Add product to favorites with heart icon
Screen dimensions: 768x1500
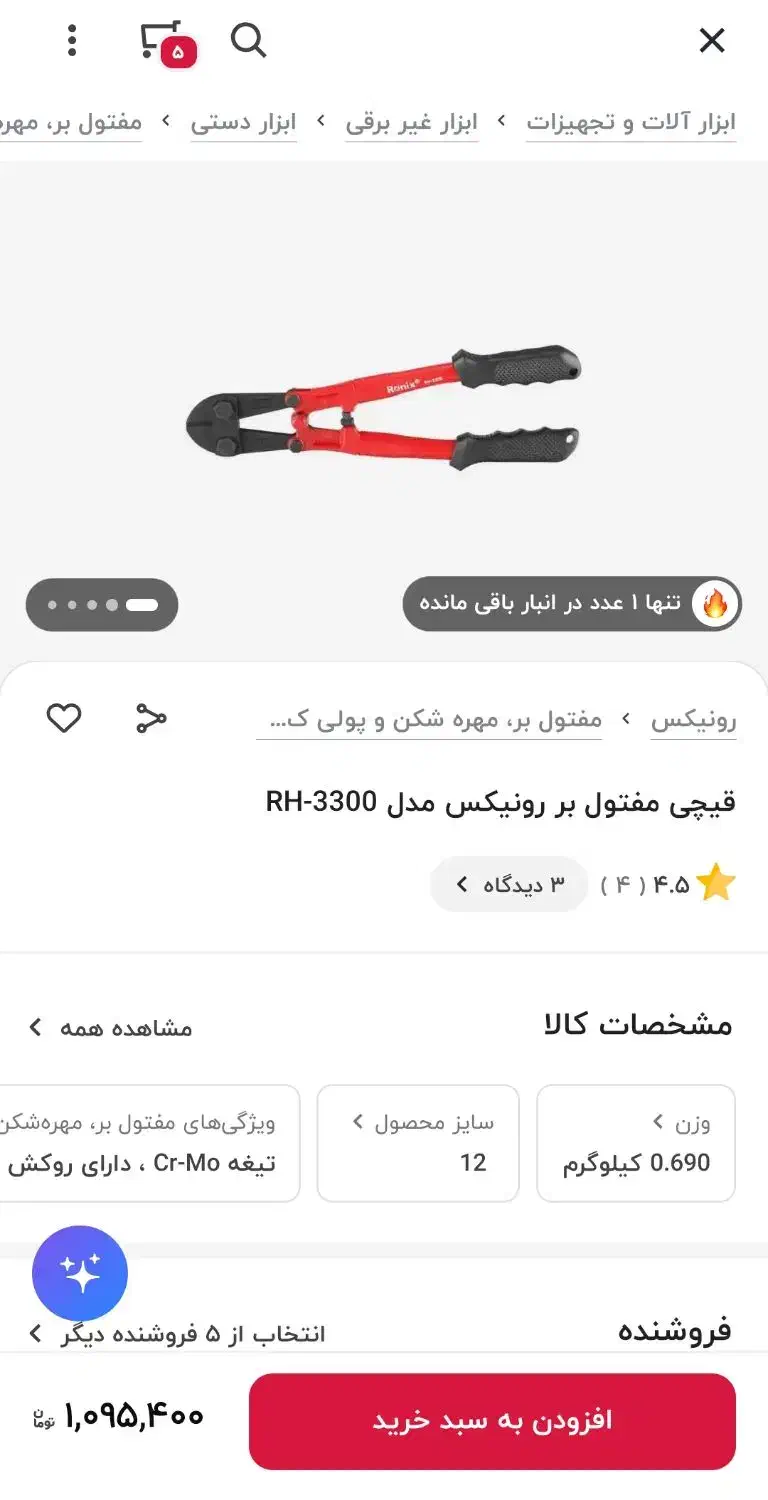point(63,717)
